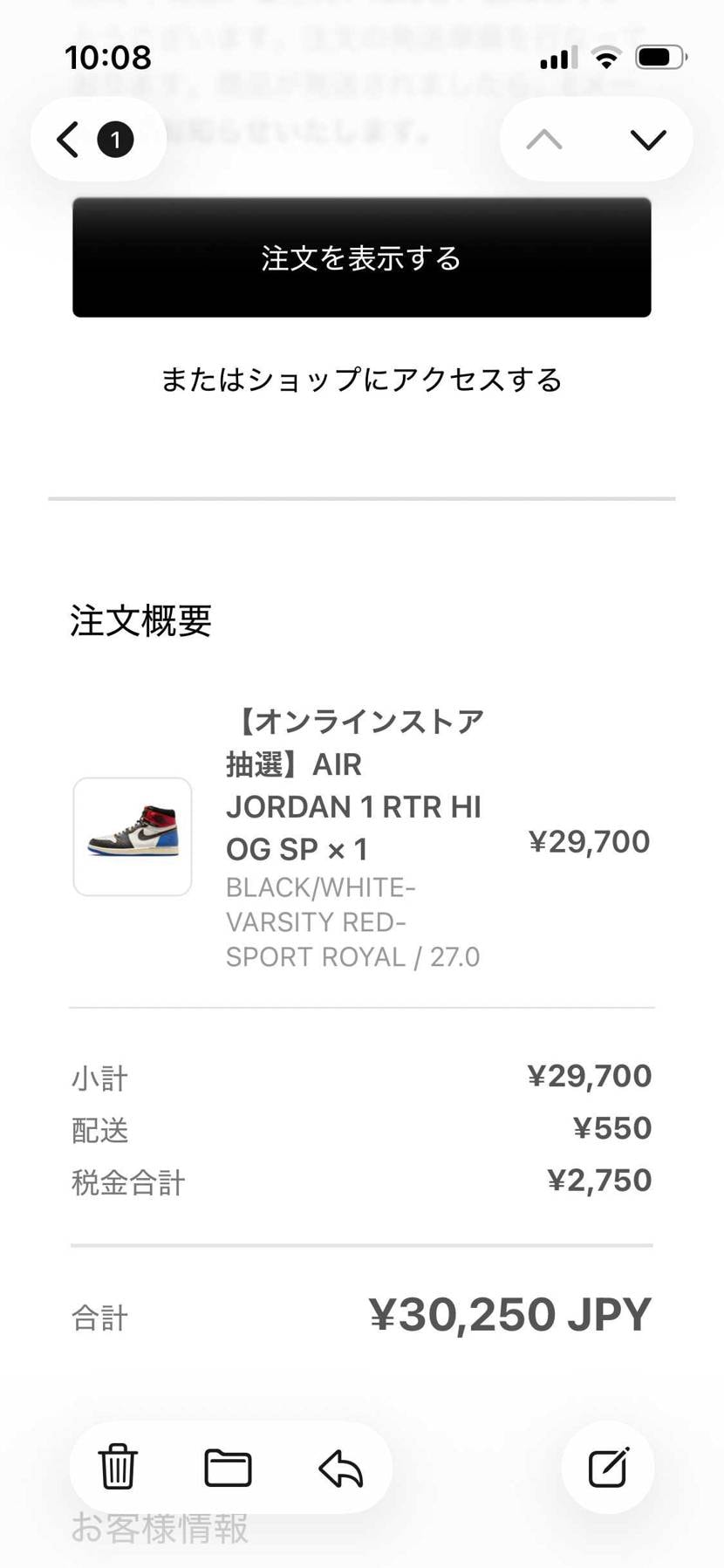Open the またはショップにアクセスする link
Image resolution: width=724 pixels, height=1568 pixels.
(361, 380)
